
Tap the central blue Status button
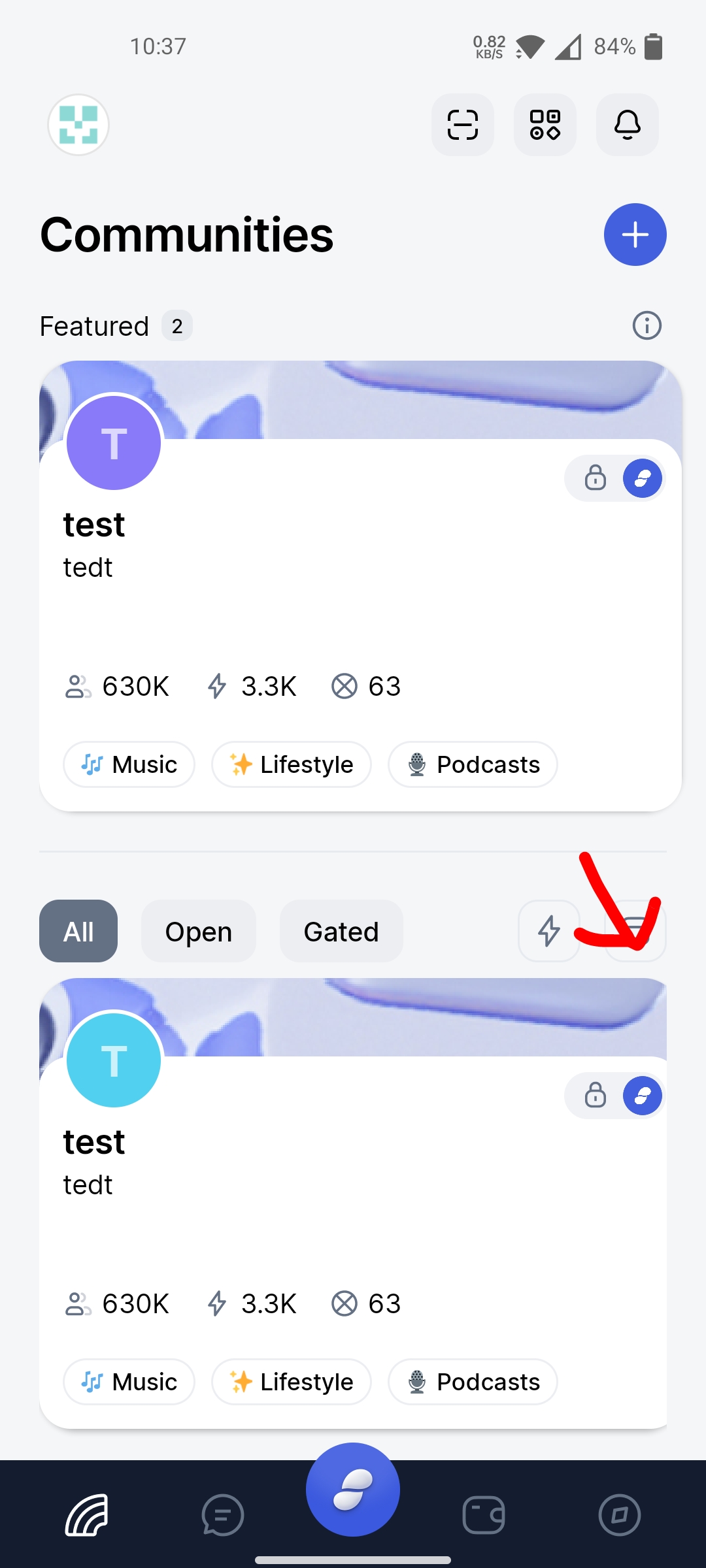pos(353,1490)
